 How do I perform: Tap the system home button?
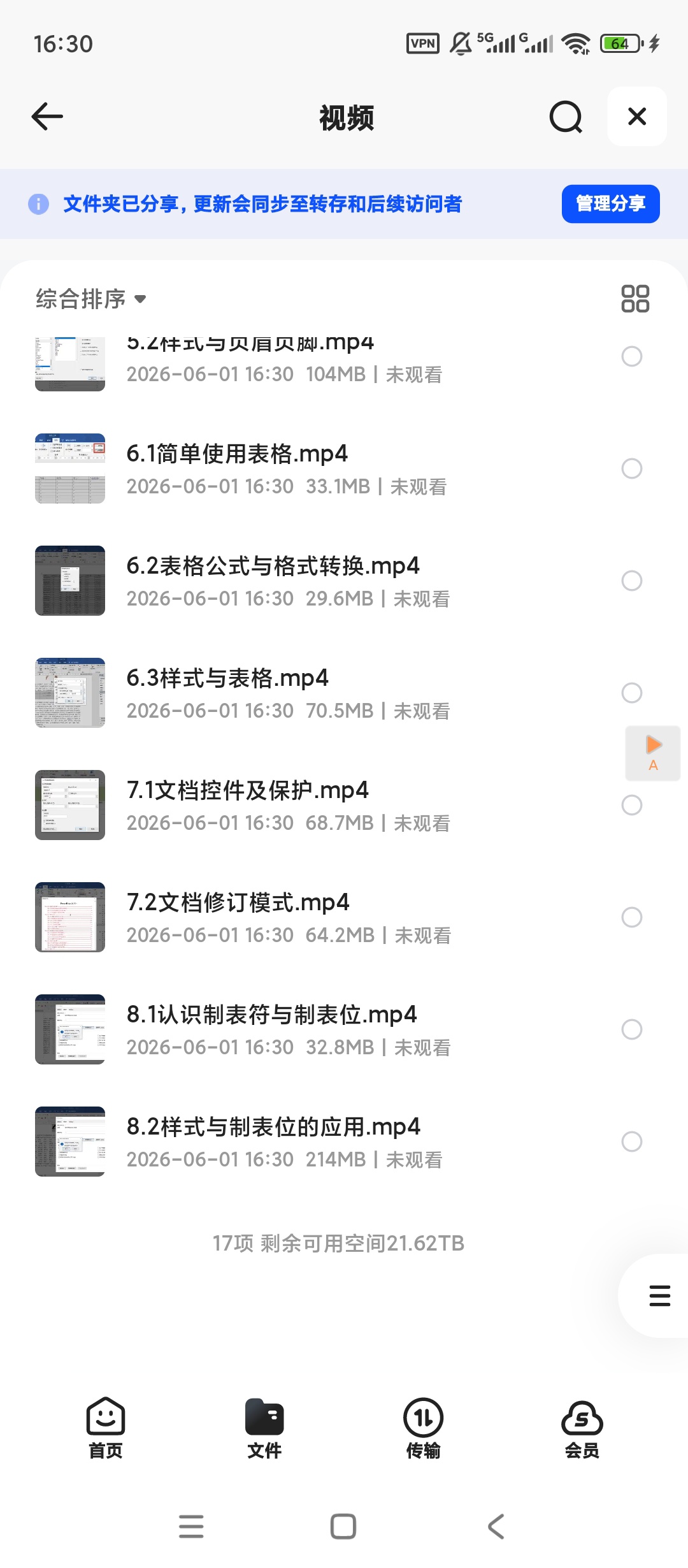(x=343, y=1527)
